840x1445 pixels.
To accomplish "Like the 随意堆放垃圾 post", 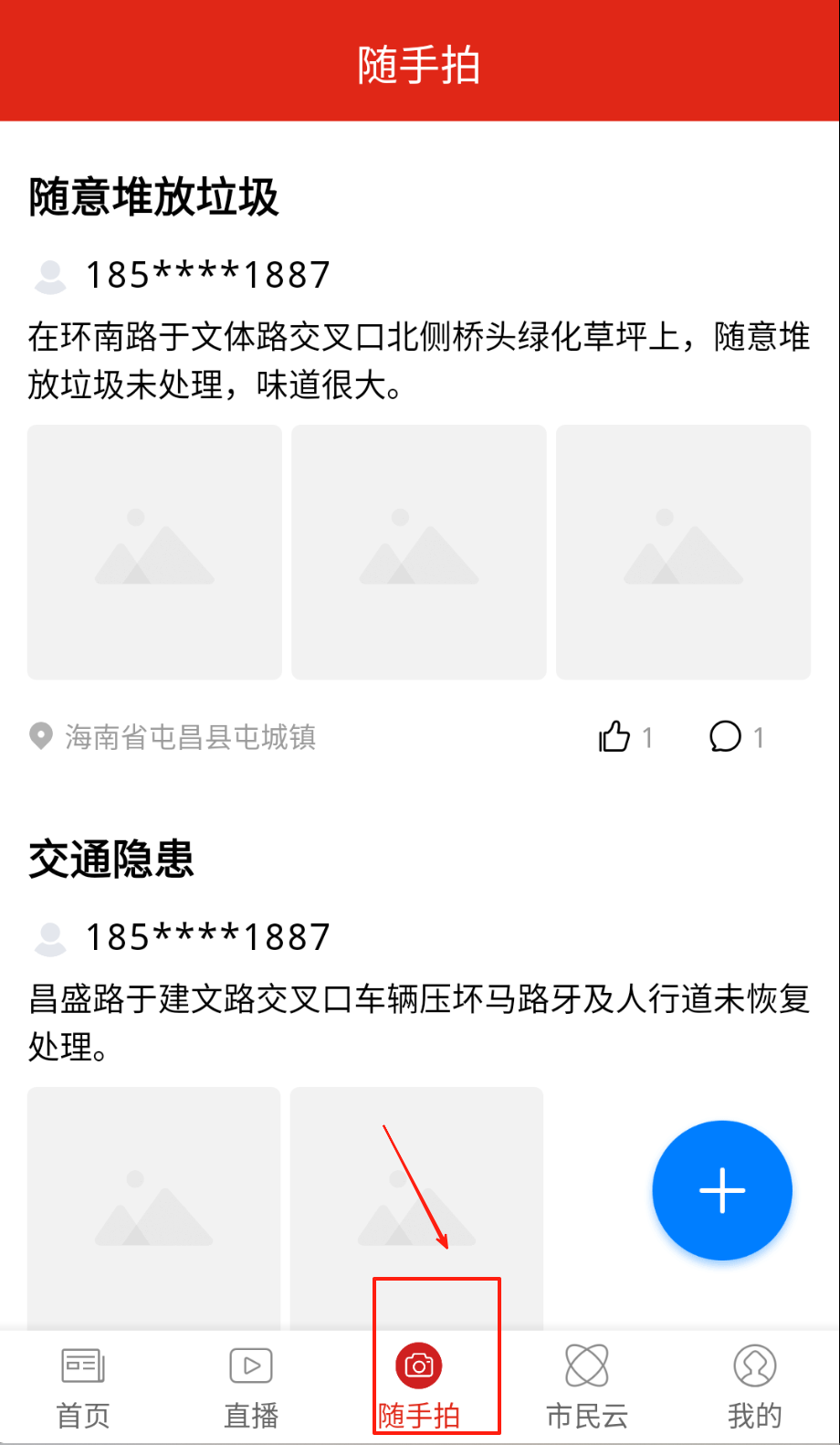I will pyautogui.click(x=615, y=736).
